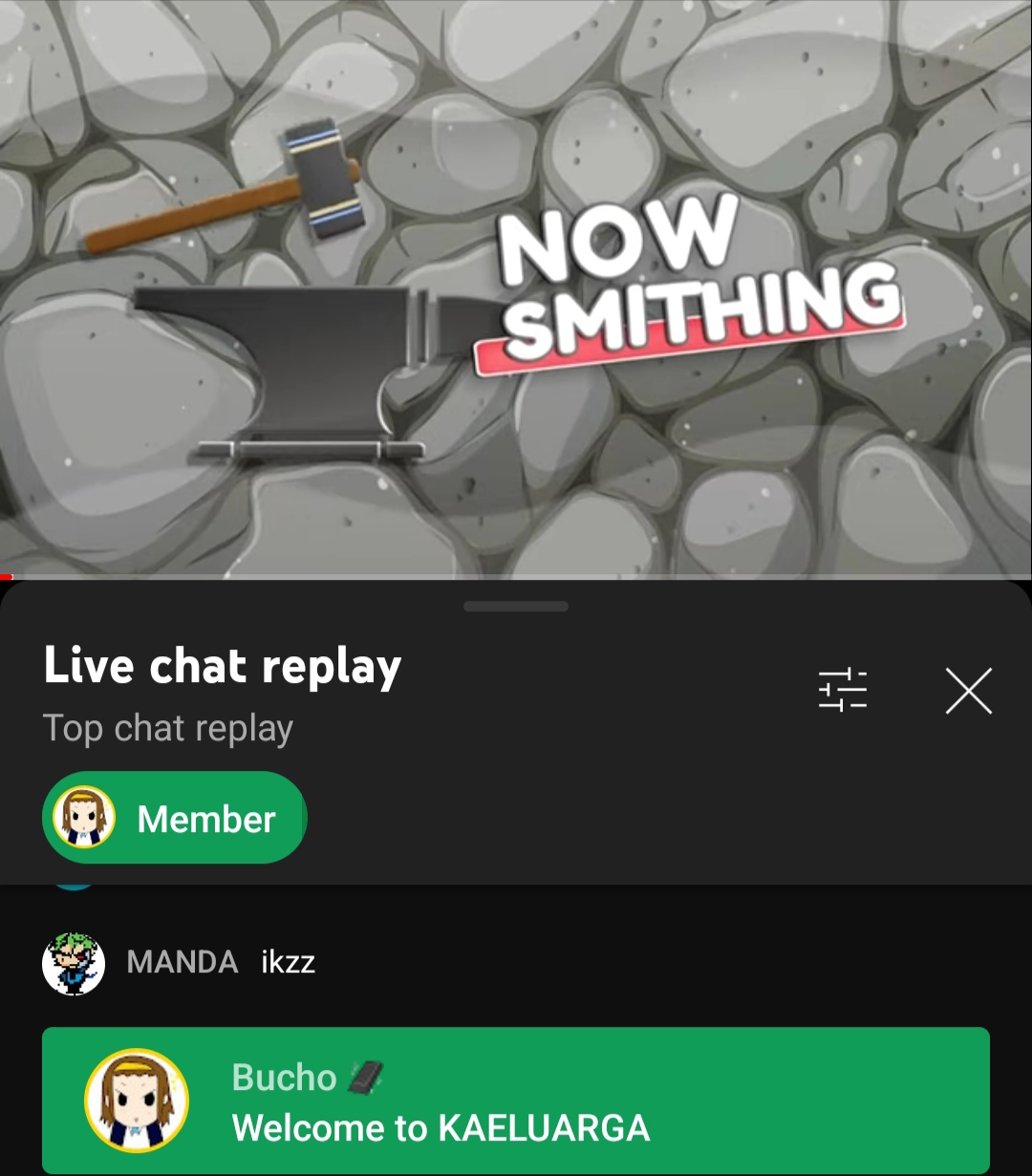Viewport: 1032px width, 1176px height.
Task: Close the live chat replay panel
Action: click(x=968, y=691)
